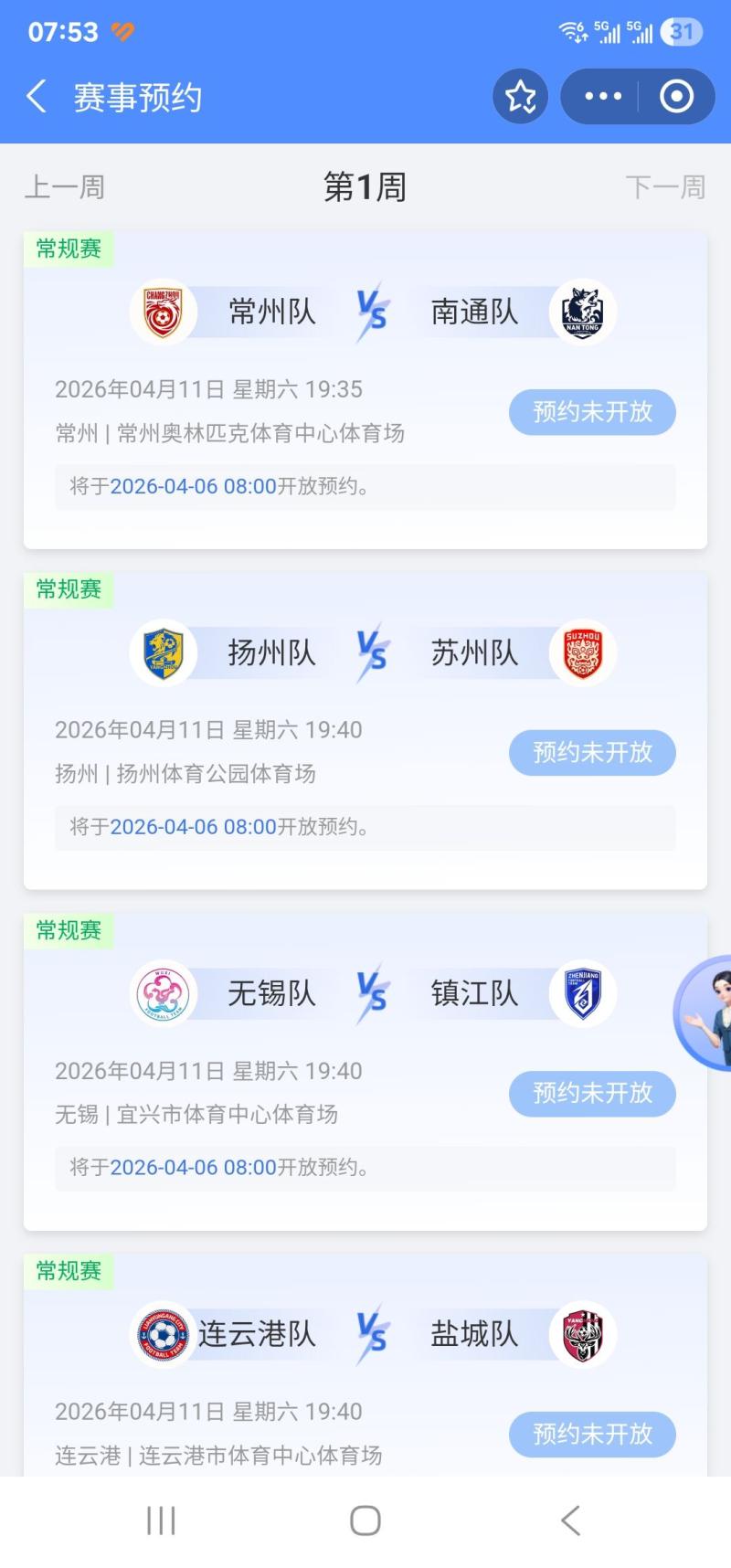The height and width of the screenshot is (1568, 731).
Task: Tap 预约未开放 for 扬州队 vs 苏州队
Action: 592,753
